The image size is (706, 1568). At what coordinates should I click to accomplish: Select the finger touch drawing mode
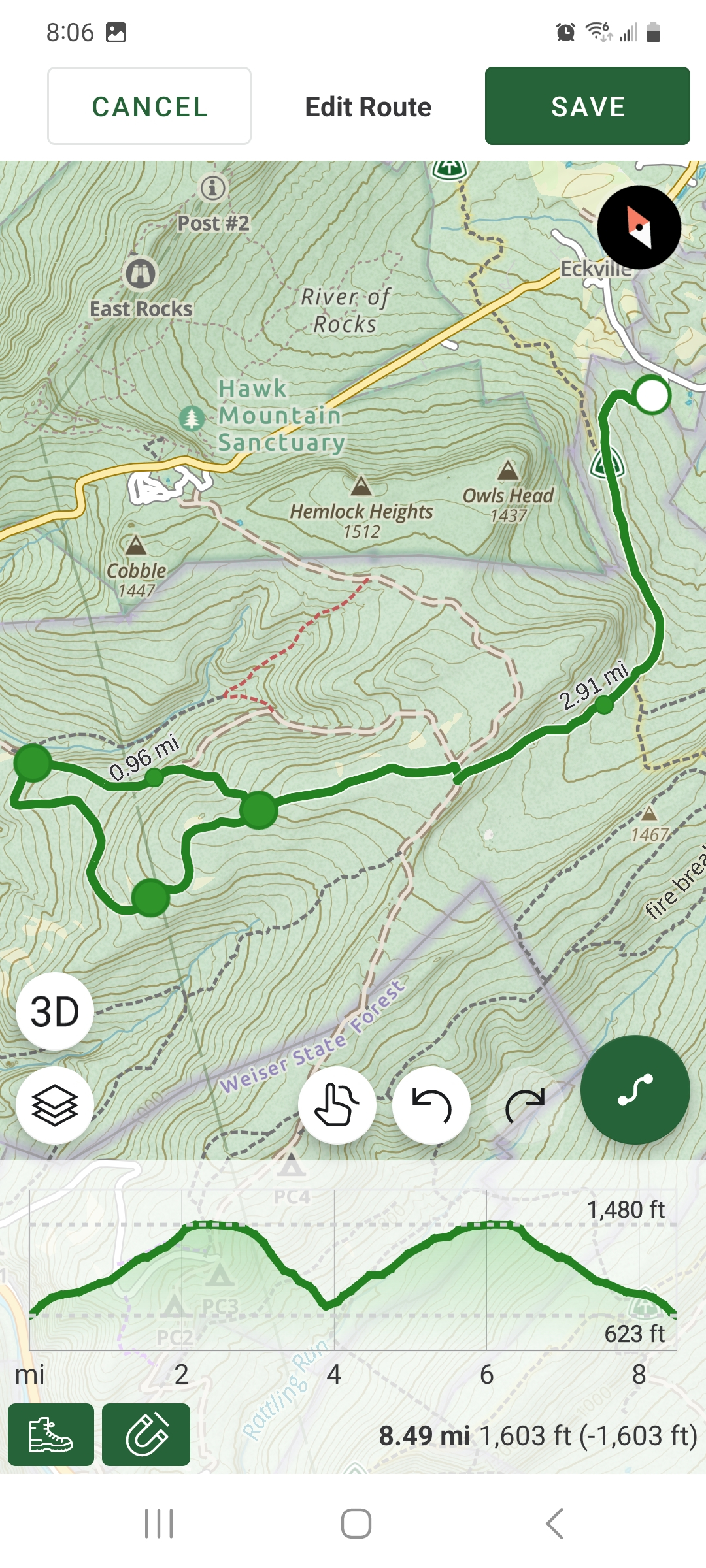(x=337, y=1105)
